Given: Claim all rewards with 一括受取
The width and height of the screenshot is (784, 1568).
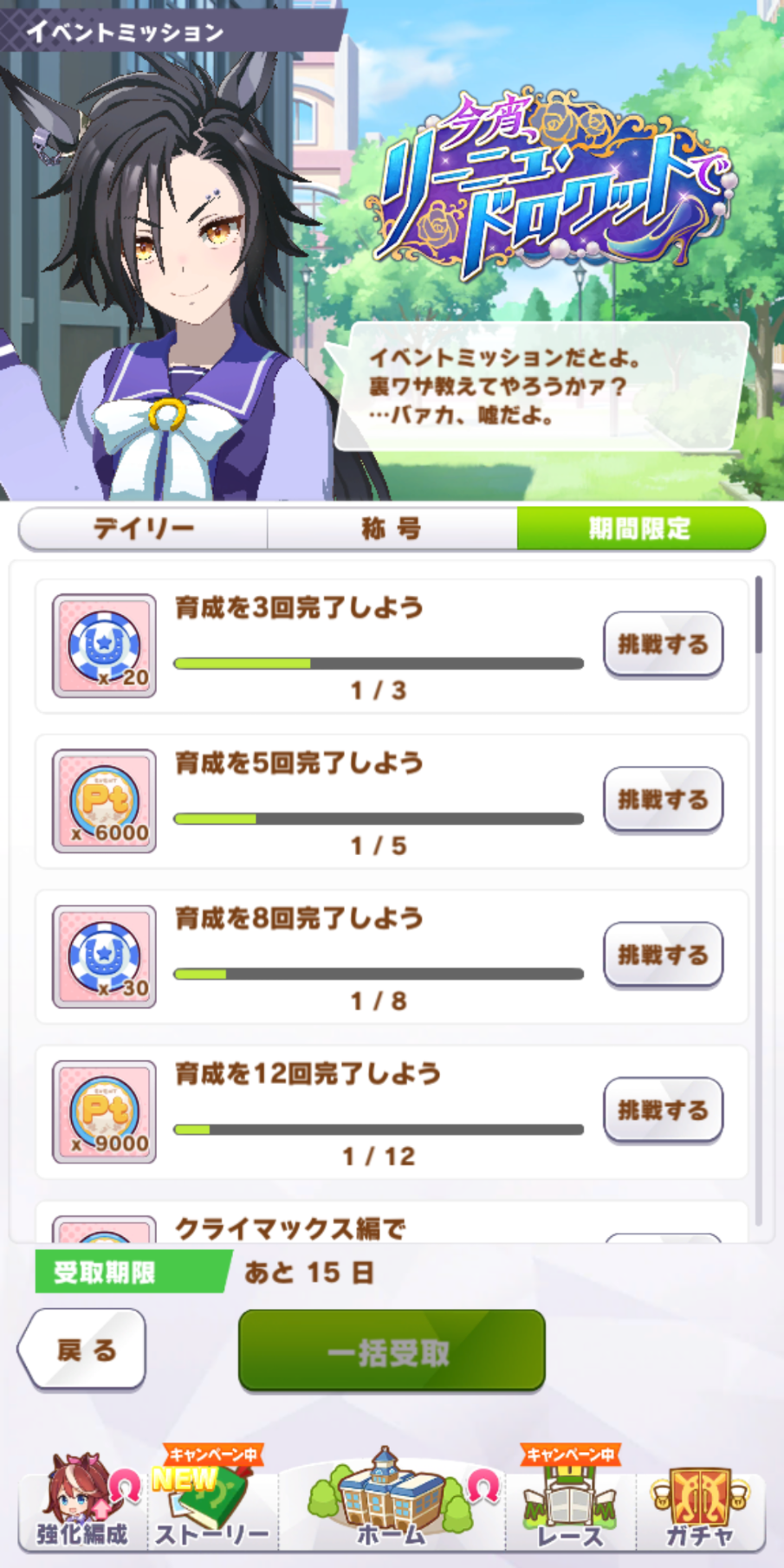Looking at the screenshot, I should [x=392, y=1351].
